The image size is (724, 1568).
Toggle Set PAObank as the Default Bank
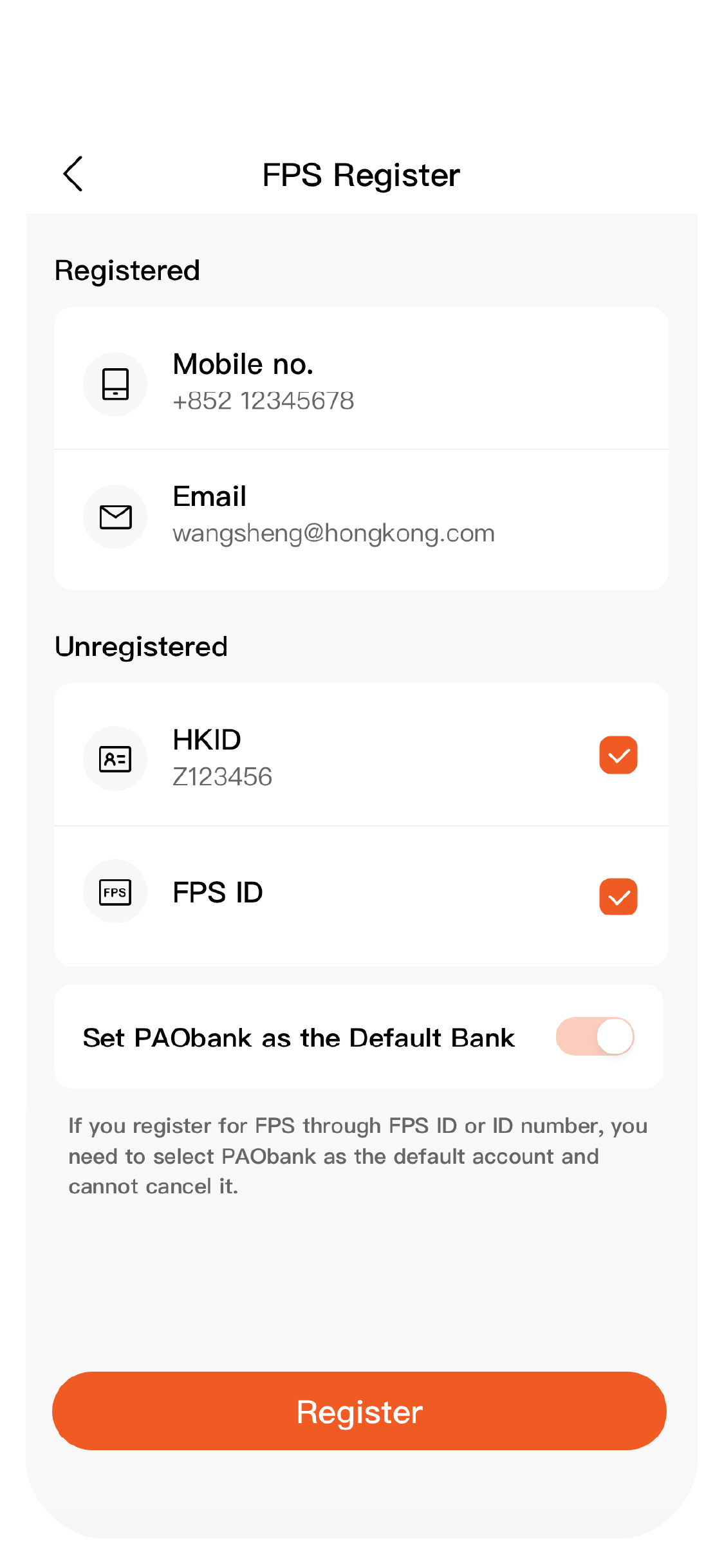(x=595, y=1036)
